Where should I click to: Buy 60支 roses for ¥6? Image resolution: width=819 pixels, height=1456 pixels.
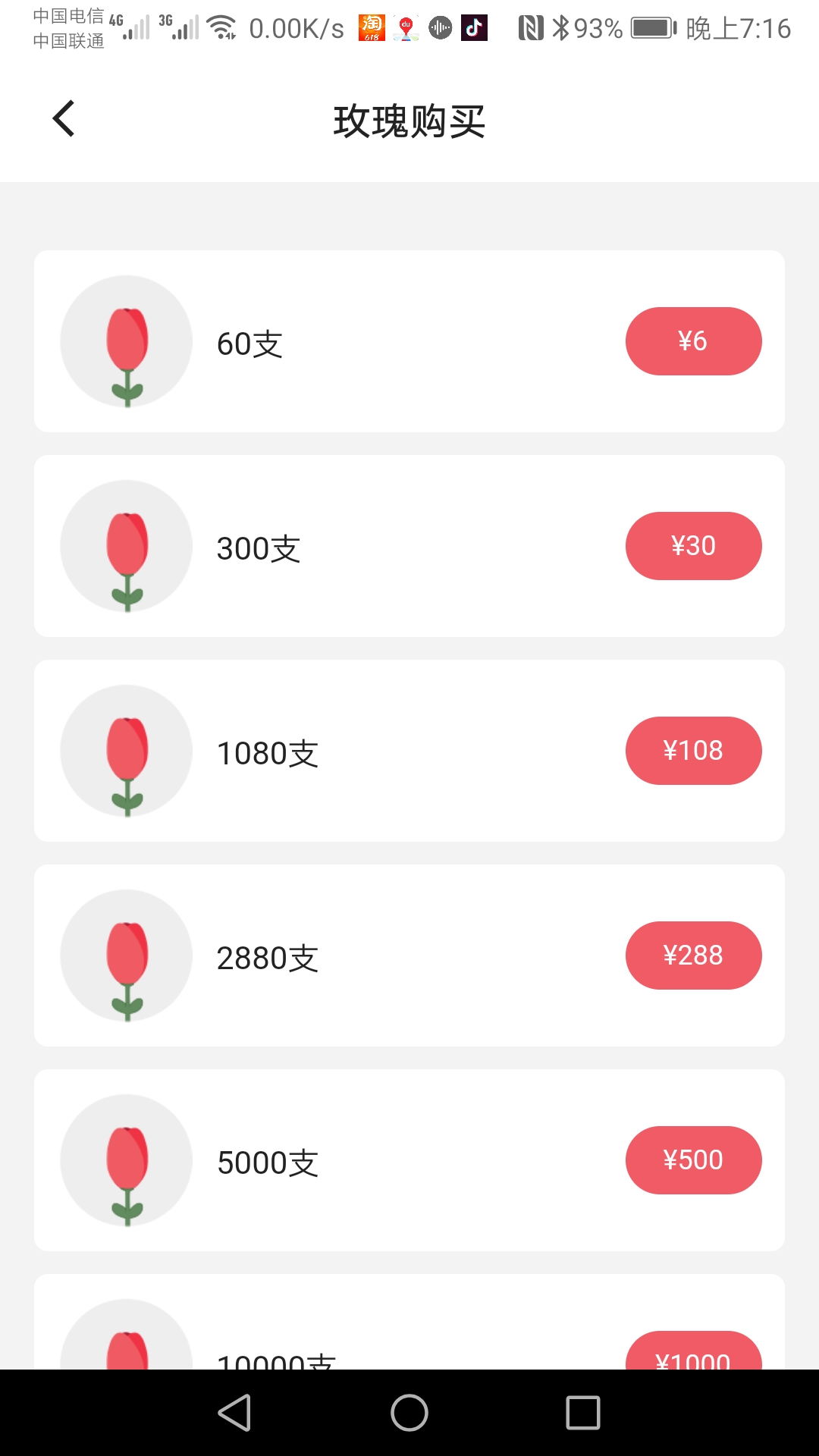pos(693,341)
